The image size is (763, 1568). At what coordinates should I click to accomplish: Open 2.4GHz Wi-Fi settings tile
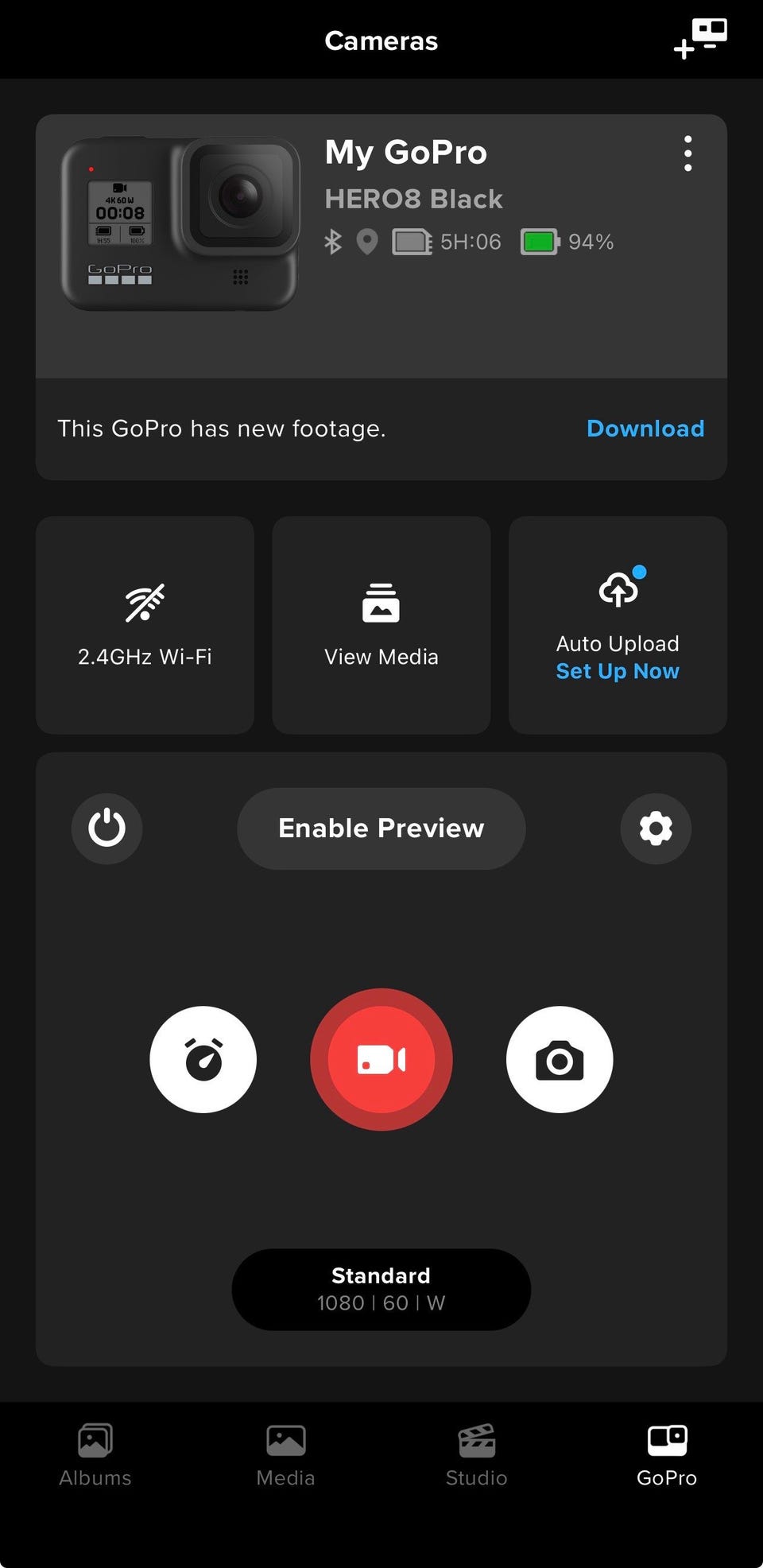[x=145, y=625]
